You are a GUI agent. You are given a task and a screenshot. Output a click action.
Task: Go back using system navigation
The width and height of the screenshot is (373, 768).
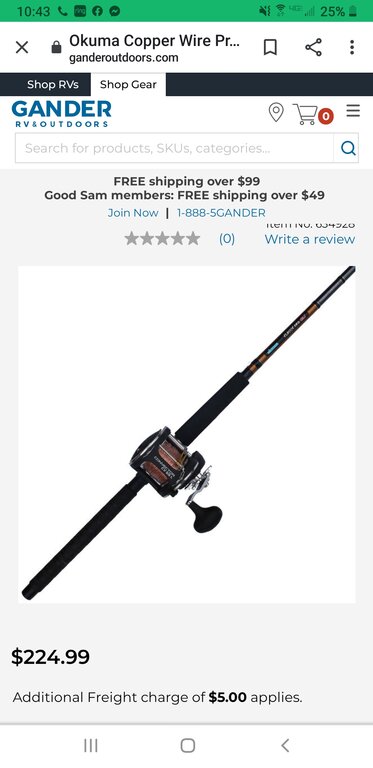click(x=285, y=745)
